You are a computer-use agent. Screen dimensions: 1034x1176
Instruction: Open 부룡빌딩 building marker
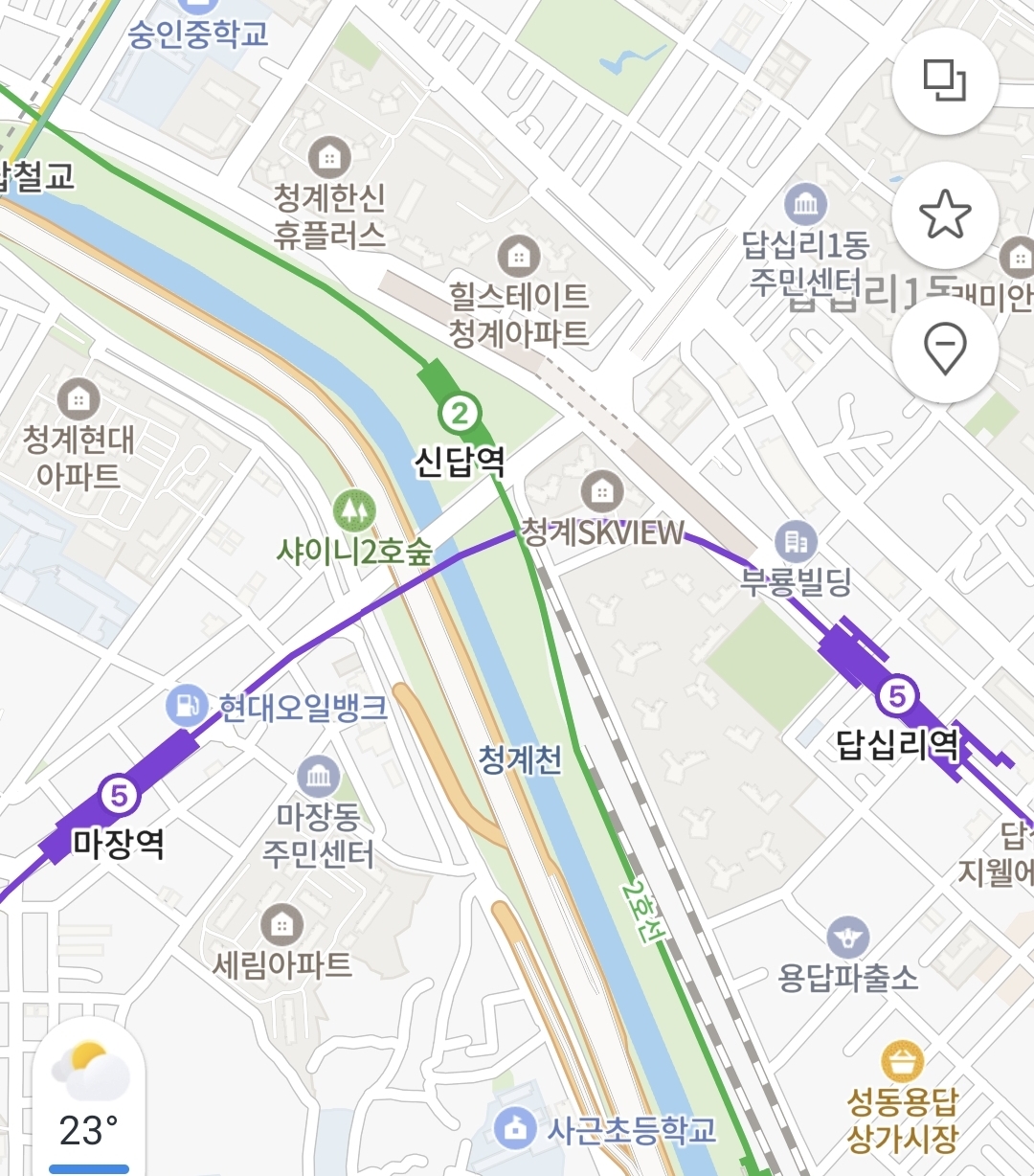[x=796, y=543]
